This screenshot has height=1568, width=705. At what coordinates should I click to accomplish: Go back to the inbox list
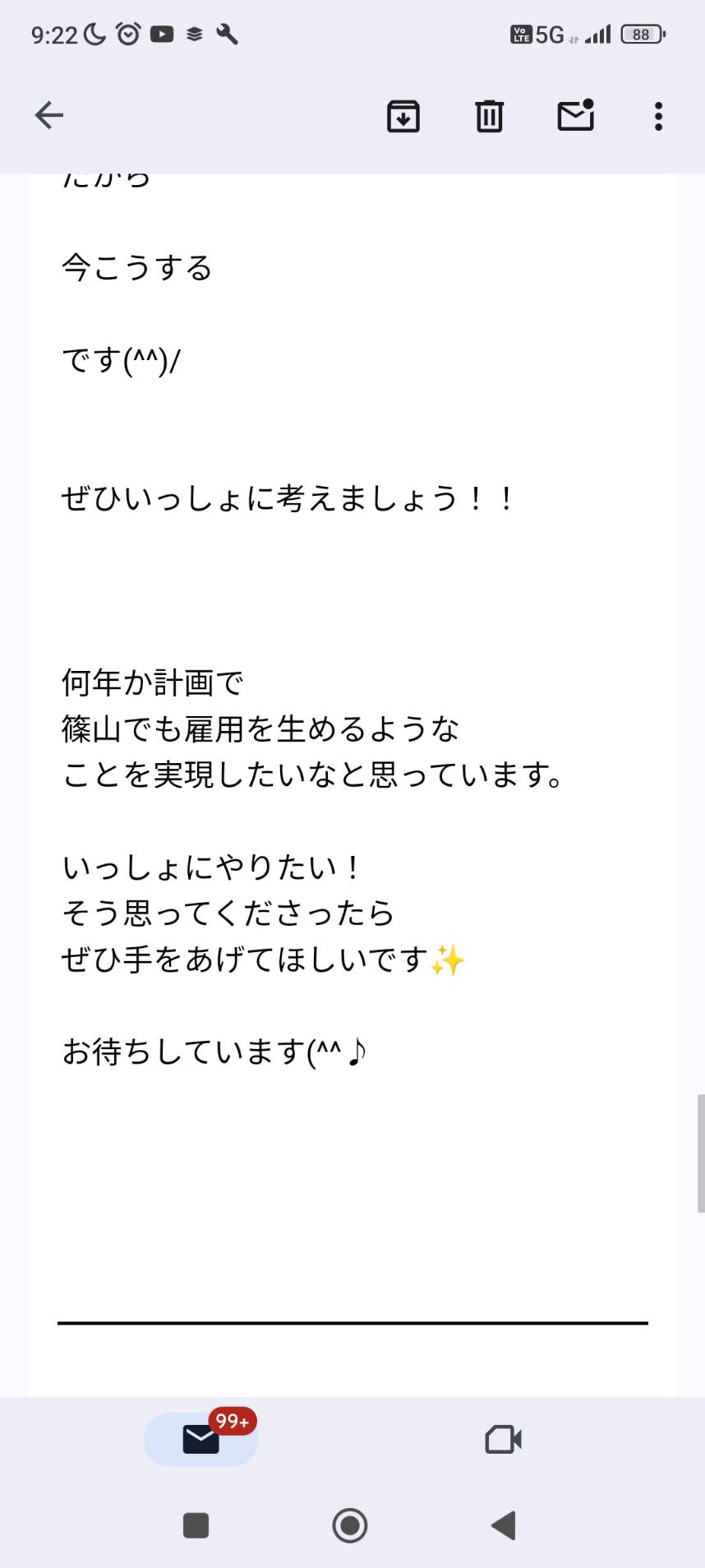pyautogui.click(x=49, y=115)
